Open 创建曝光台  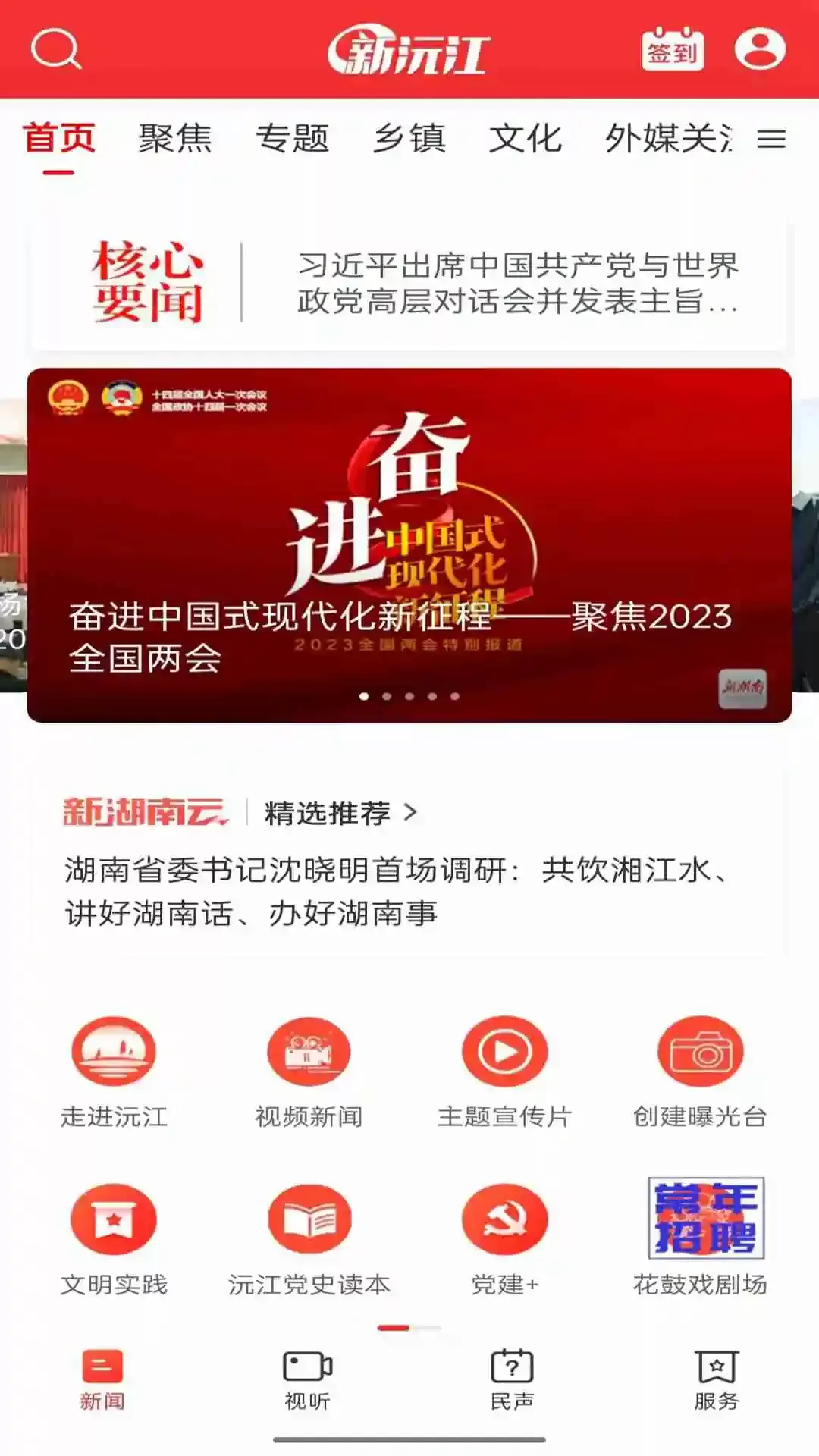(x=700, y=1071)
